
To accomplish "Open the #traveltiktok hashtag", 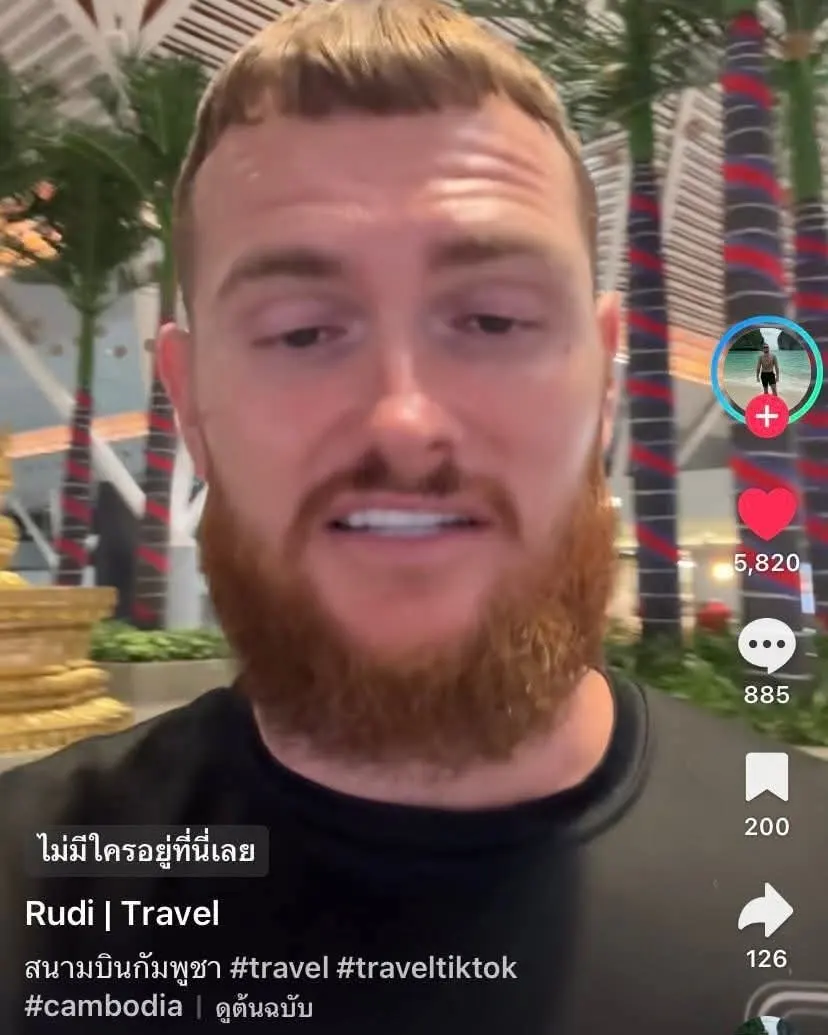I will tap(427, 967).
